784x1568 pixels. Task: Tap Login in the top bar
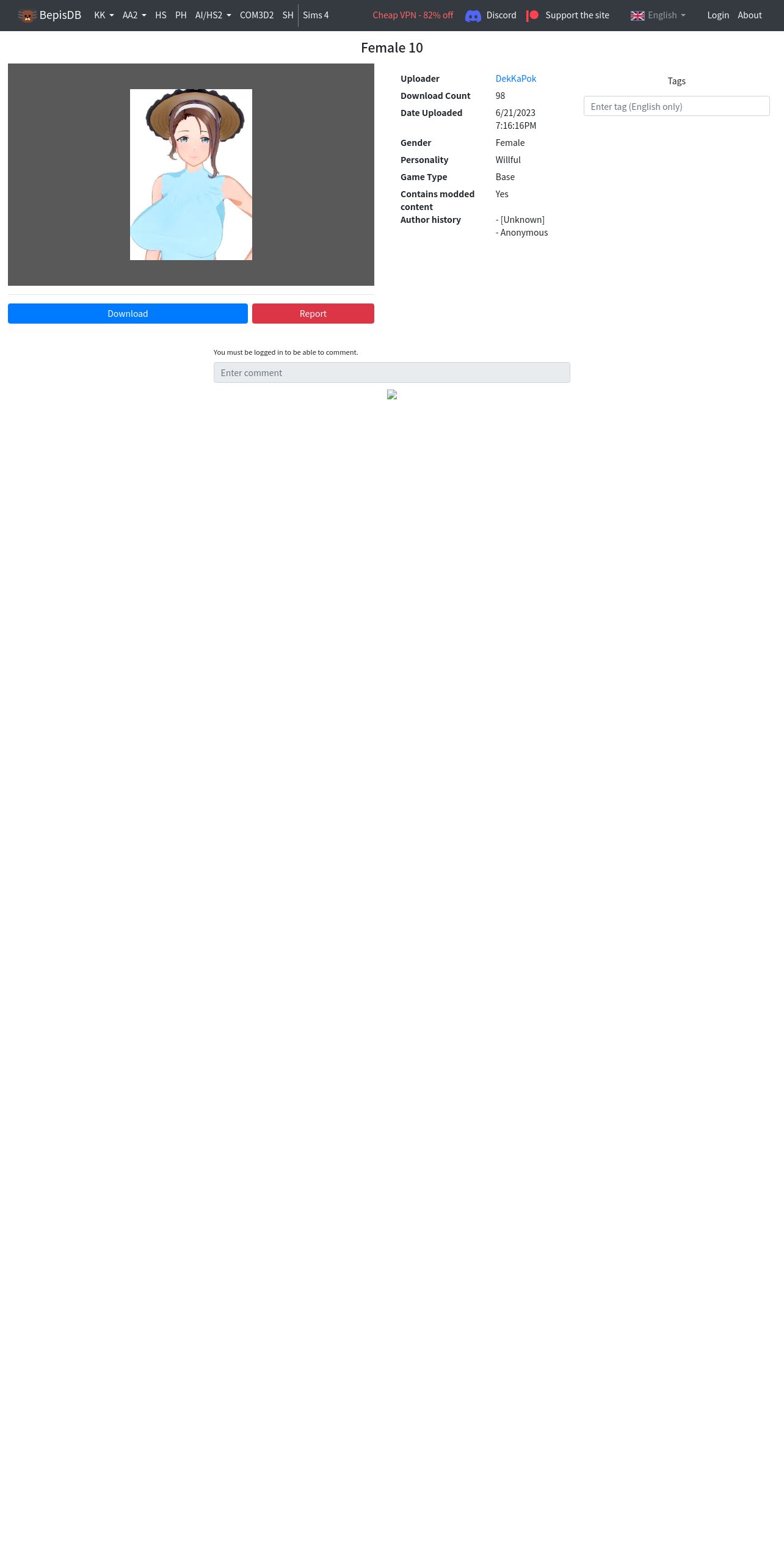pyautogui.click(x=718, y=15)
